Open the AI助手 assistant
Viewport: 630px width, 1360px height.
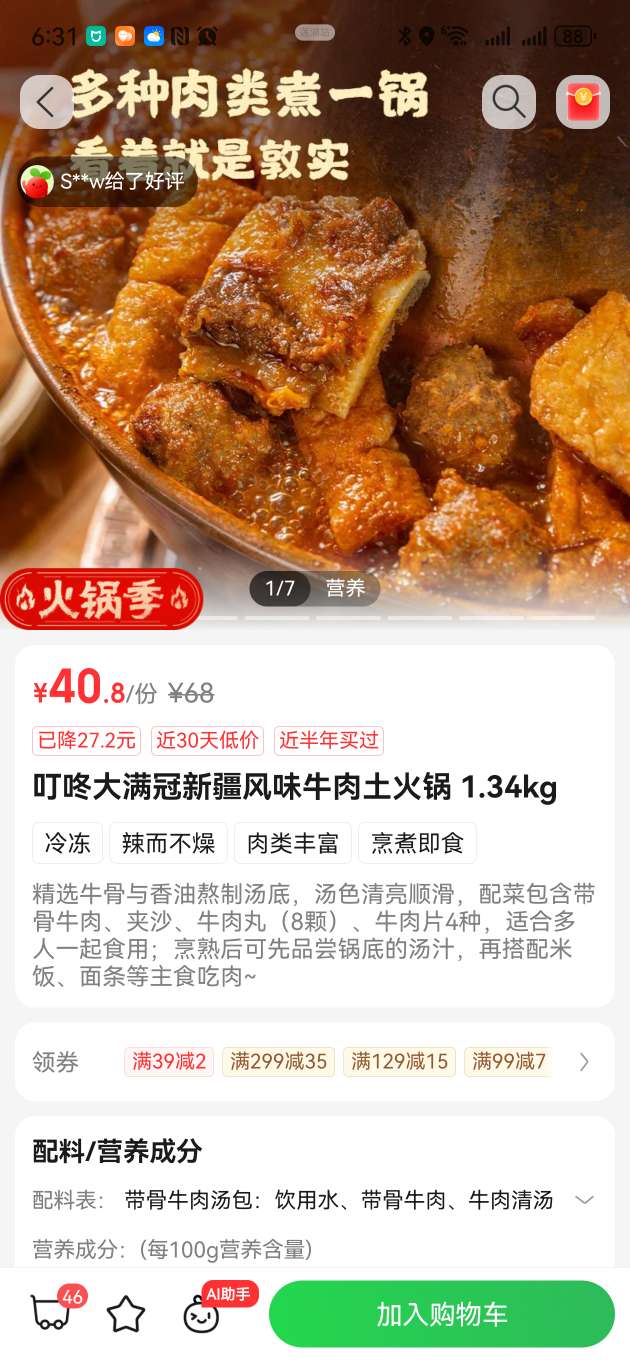203,1313
